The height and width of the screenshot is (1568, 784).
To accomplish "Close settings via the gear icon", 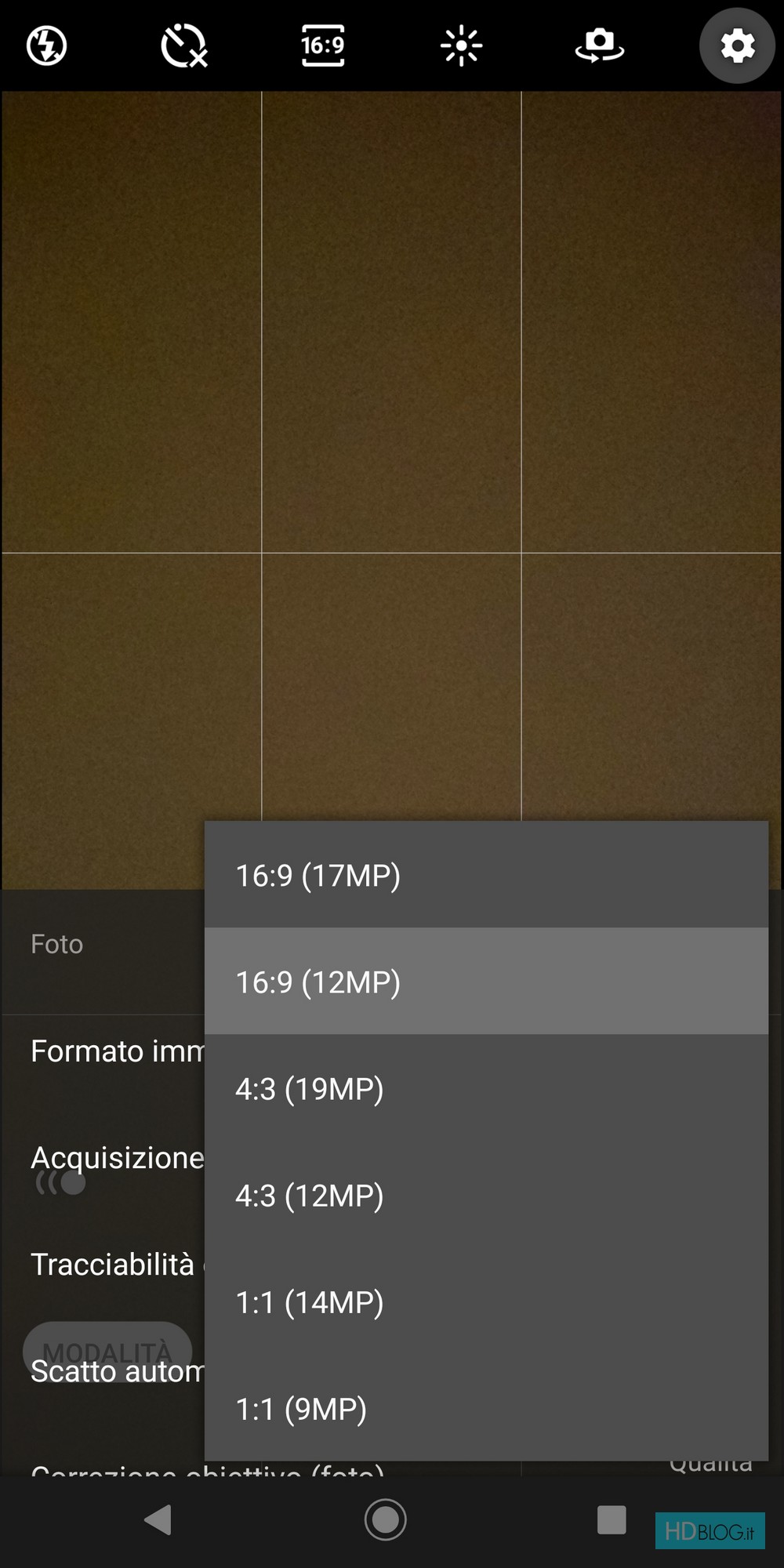I will click(738, 46).
